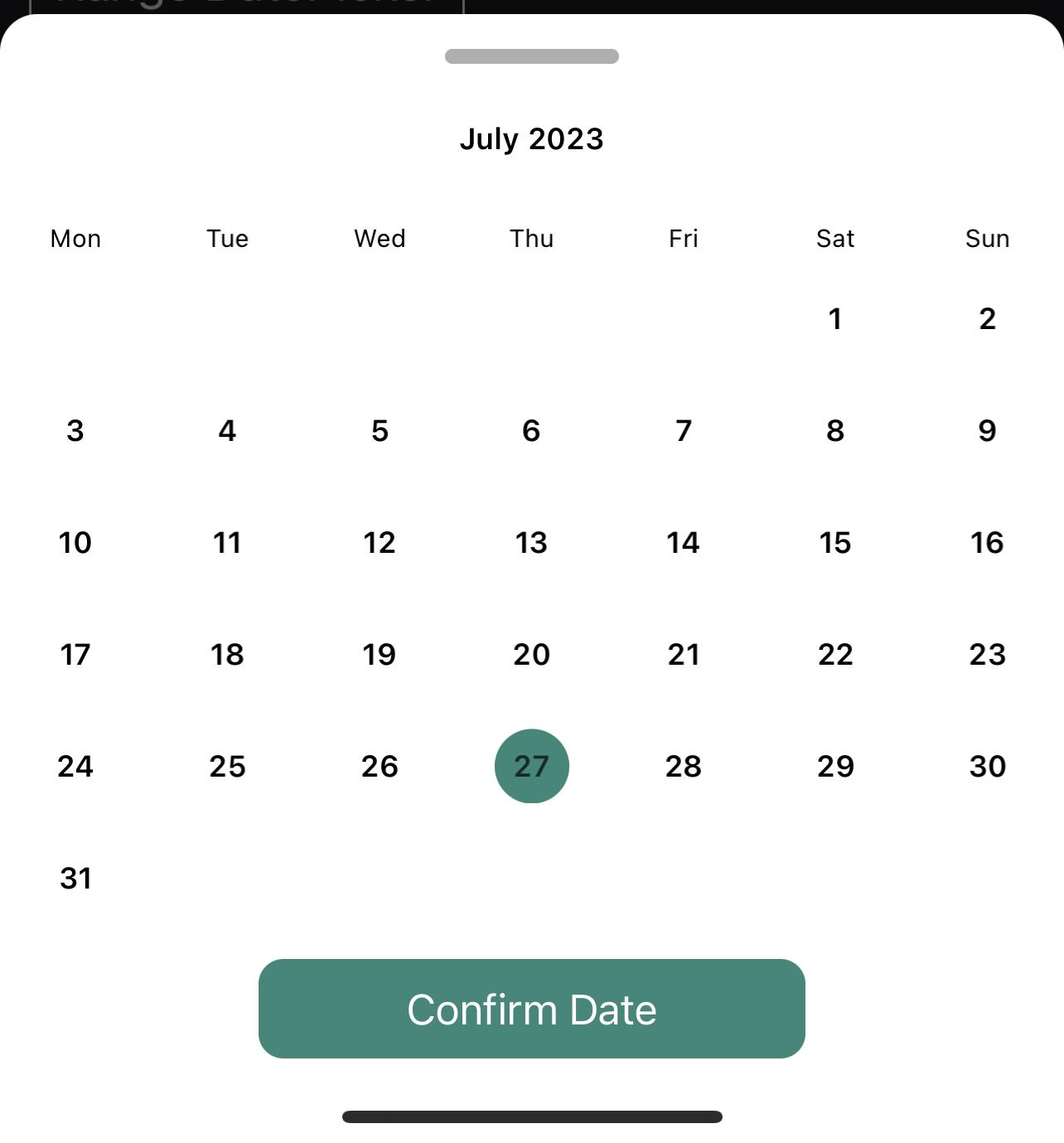The image size is (1064, 1143).
Task: Choose July 5 as the date
Action: 380,431
